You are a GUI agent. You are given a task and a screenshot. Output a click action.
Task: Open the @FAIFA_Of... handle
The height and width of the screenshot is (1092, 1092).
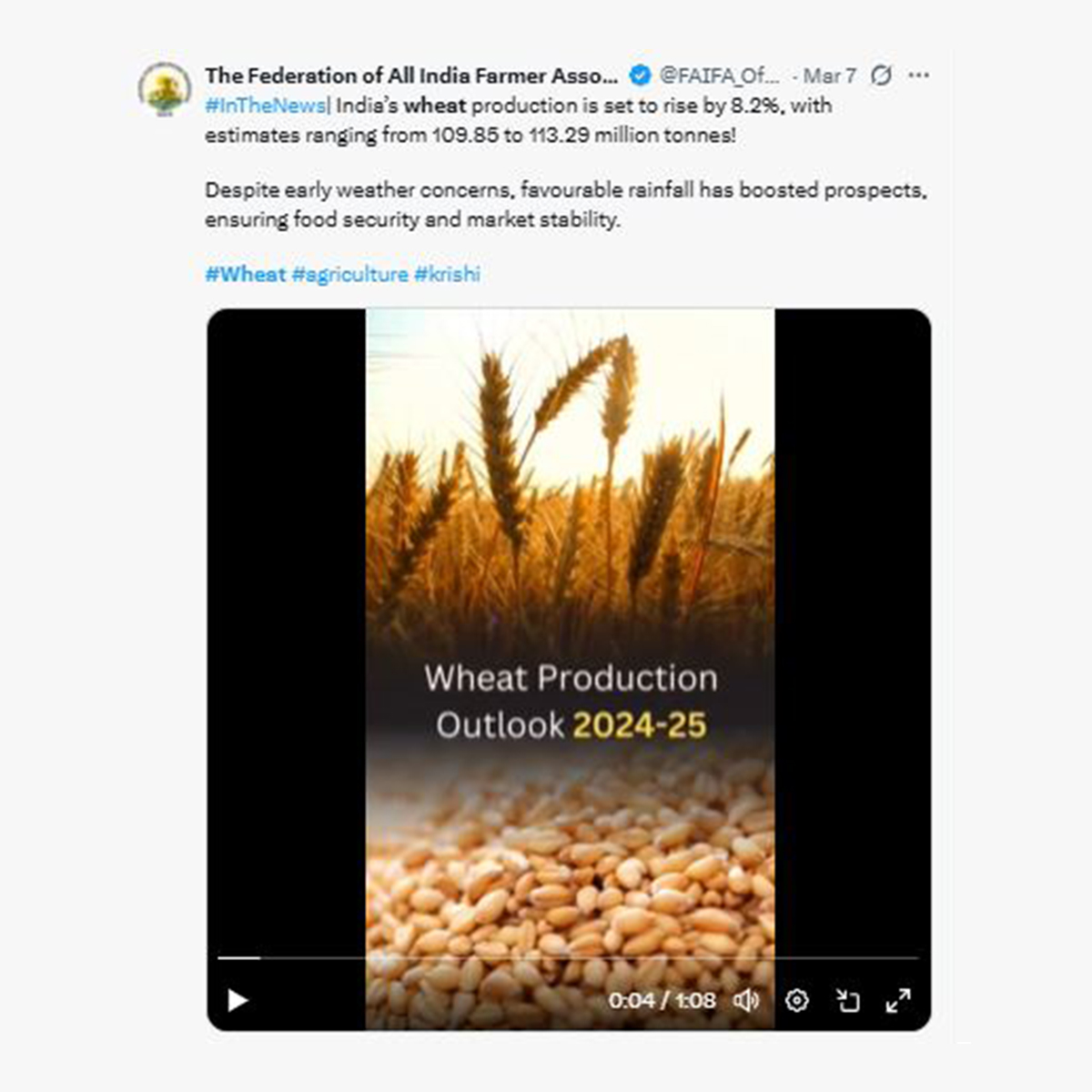(x=719, y=76)
